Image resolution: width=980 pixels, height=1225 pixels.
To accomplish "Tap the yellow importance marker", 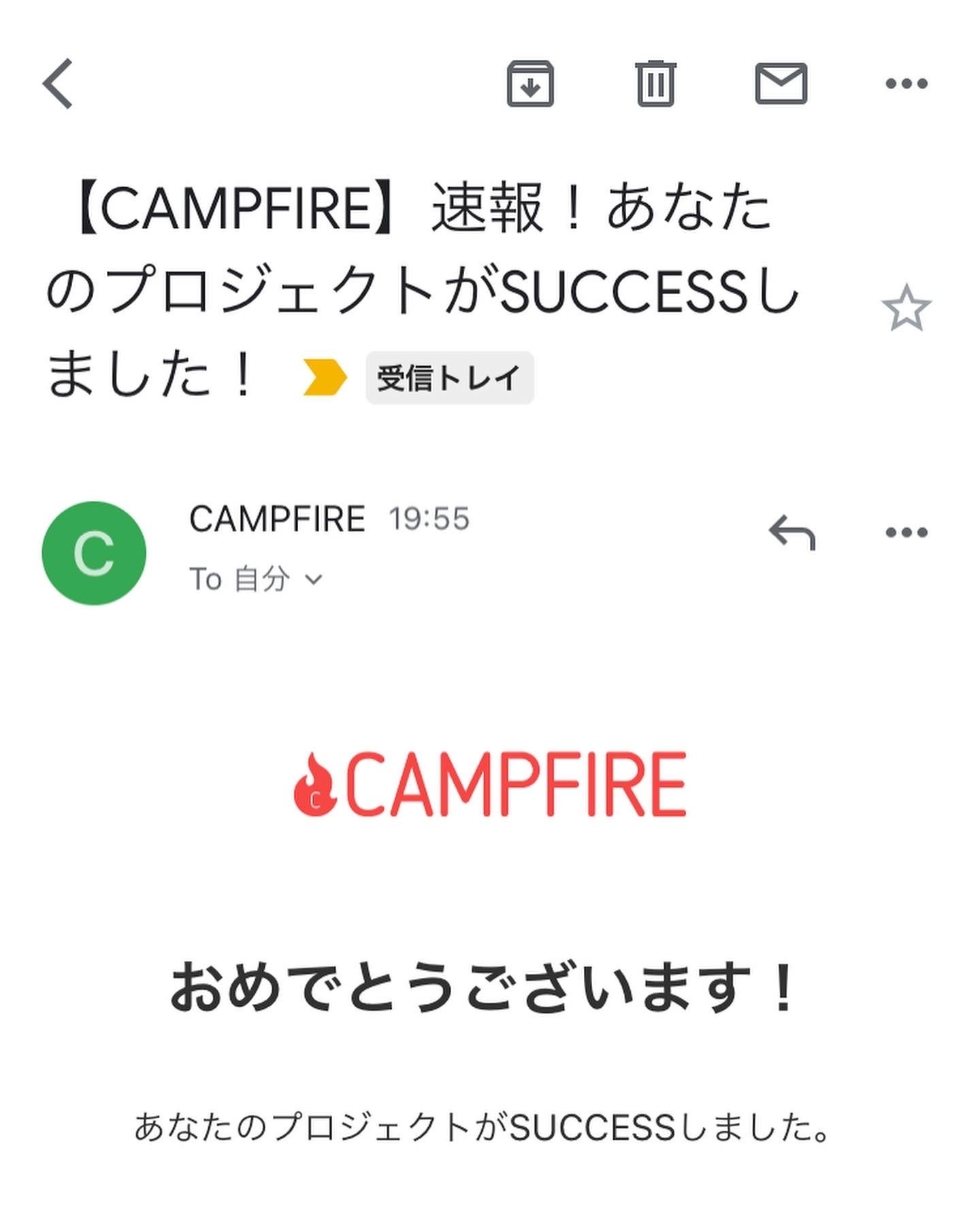I will pos(325,378).
